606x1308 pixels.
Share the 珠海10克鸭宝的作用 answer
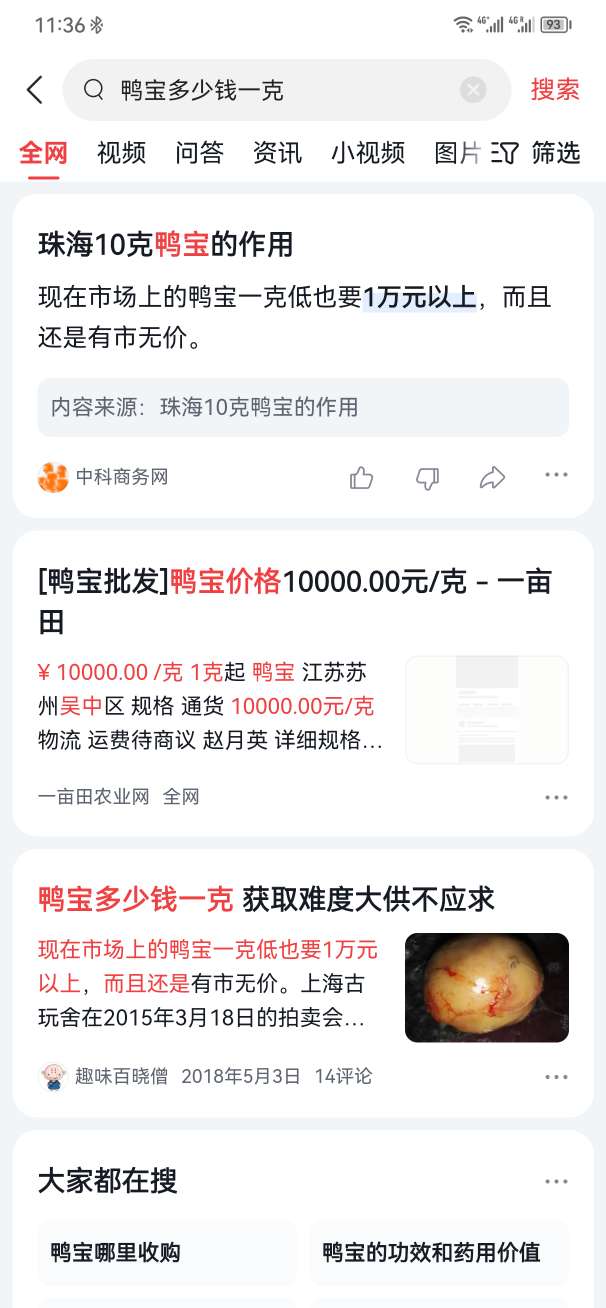click(x=492, y=478)
